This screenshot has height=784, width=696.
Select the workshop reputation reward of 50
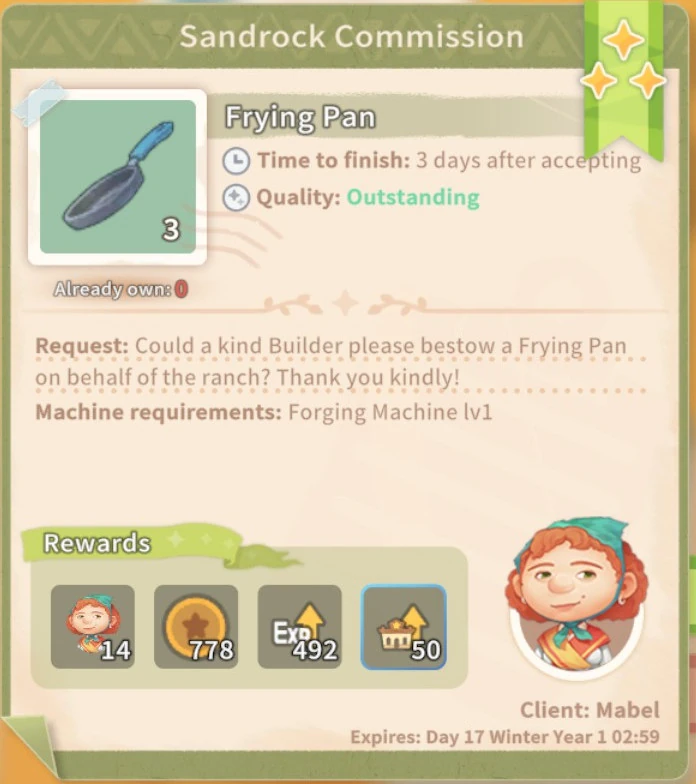(403, 627)
